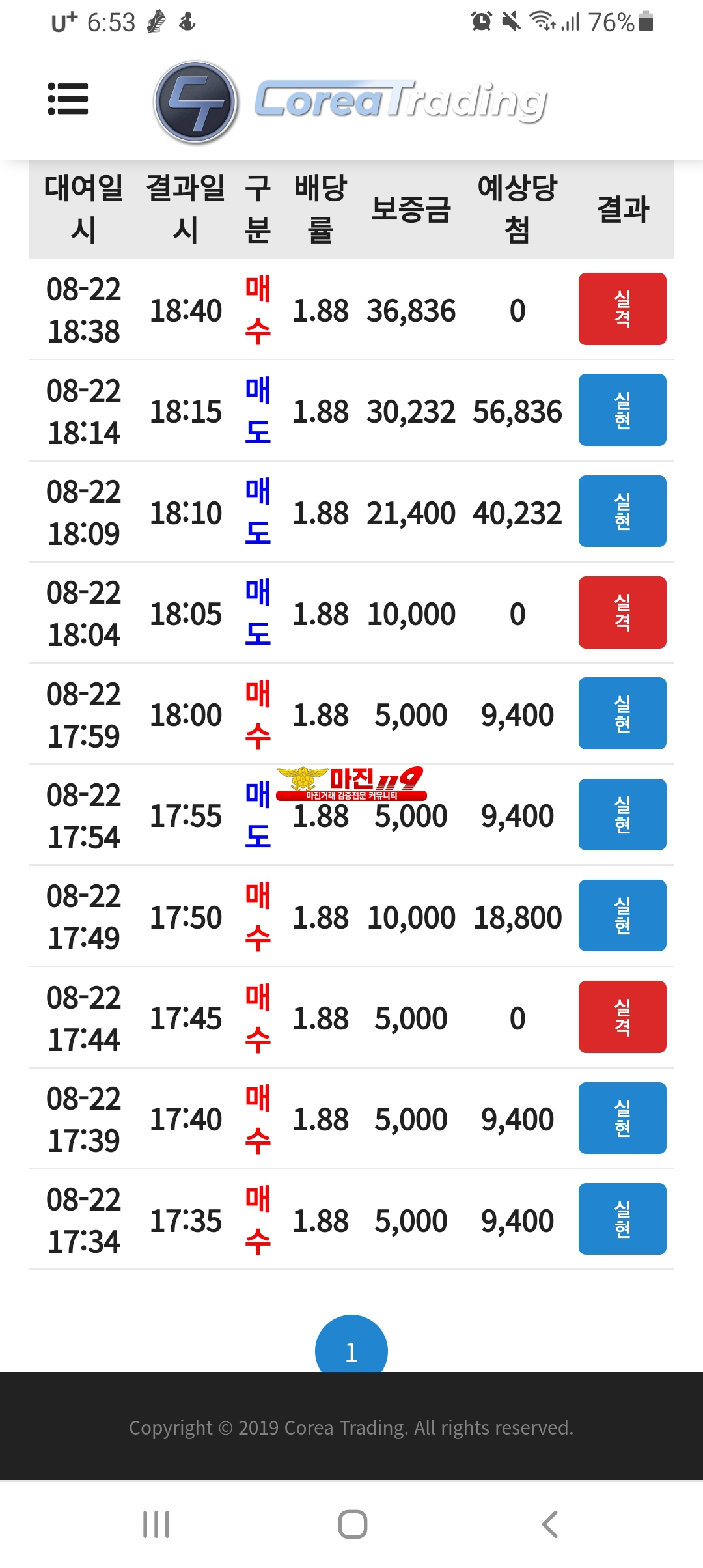This screenshot has width=703, height=1568.
Task: Go to the home screen
Action: point(352,1524)
